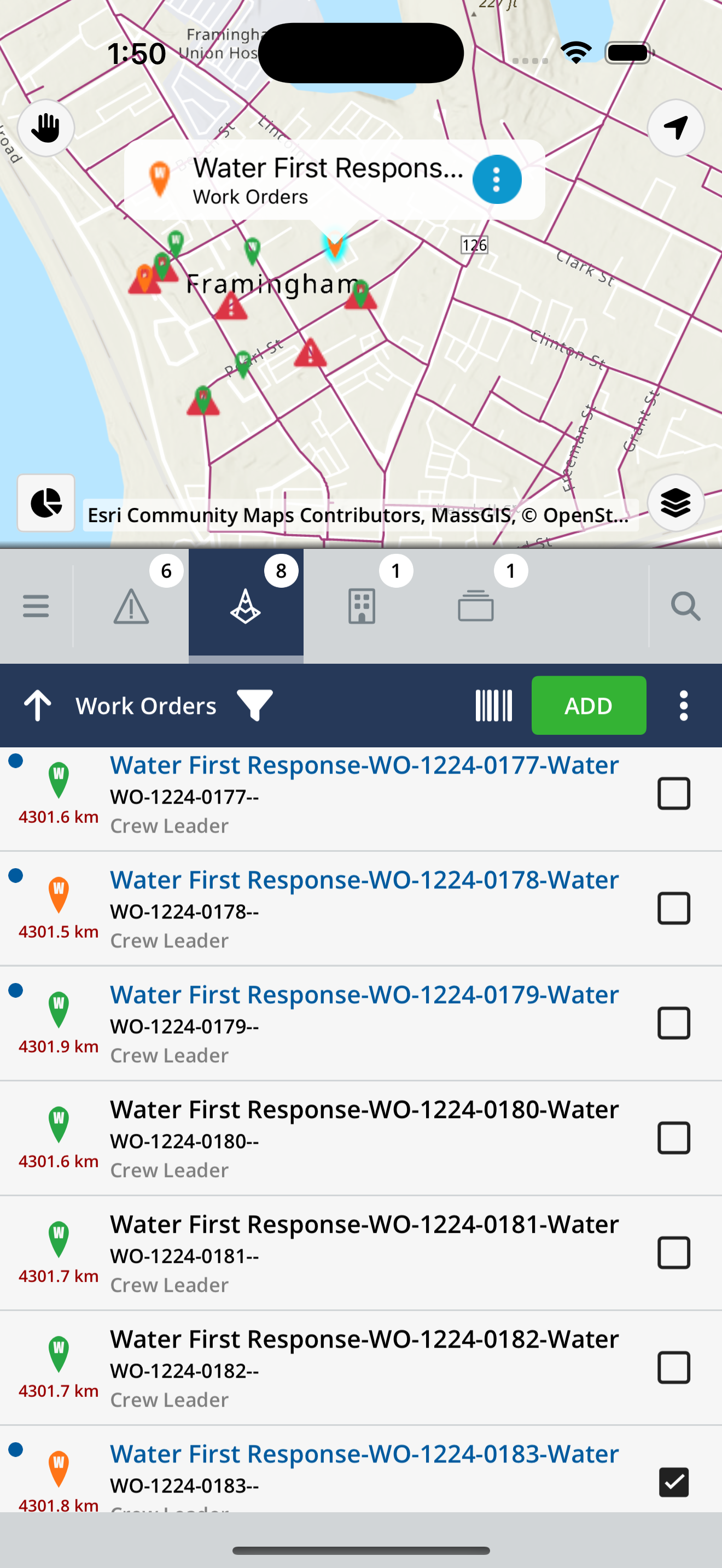The height and width of the screenshot is (1568, 722).
Task: Click the sort ascending arrow
Action: [x=38, y=705]
